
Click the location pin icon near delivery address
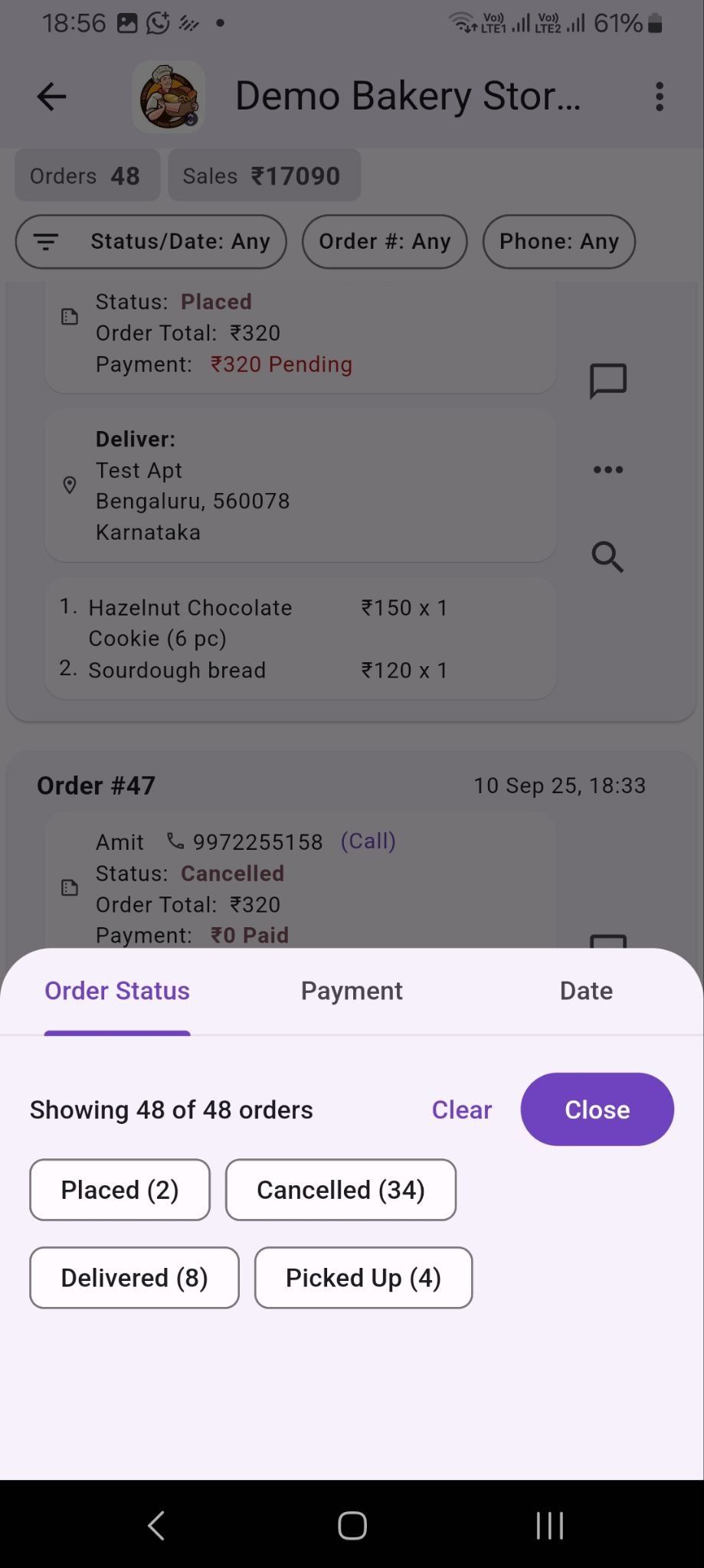(70, 485)
